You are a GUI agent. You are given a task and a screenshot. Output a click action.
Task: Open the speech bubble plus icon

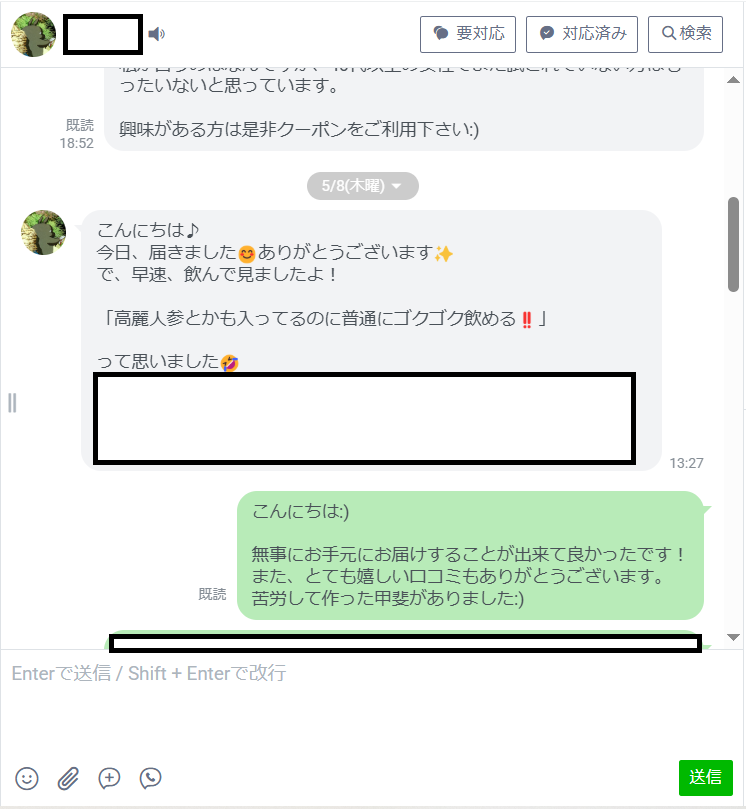[x=109, y=777]
